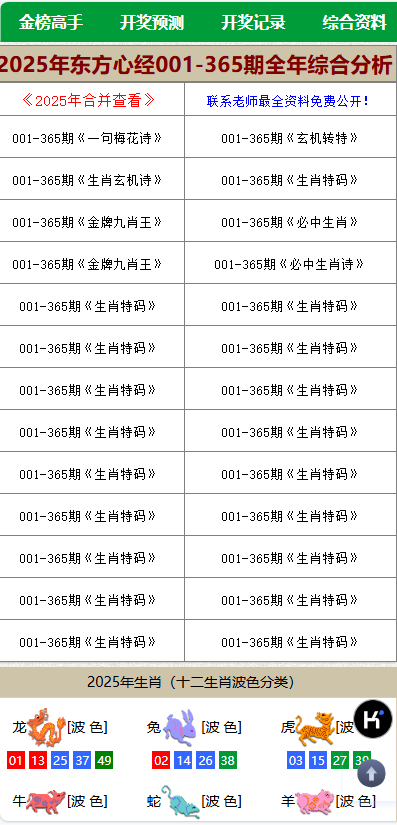Go to 开奖记录 tab

[253, 22]
